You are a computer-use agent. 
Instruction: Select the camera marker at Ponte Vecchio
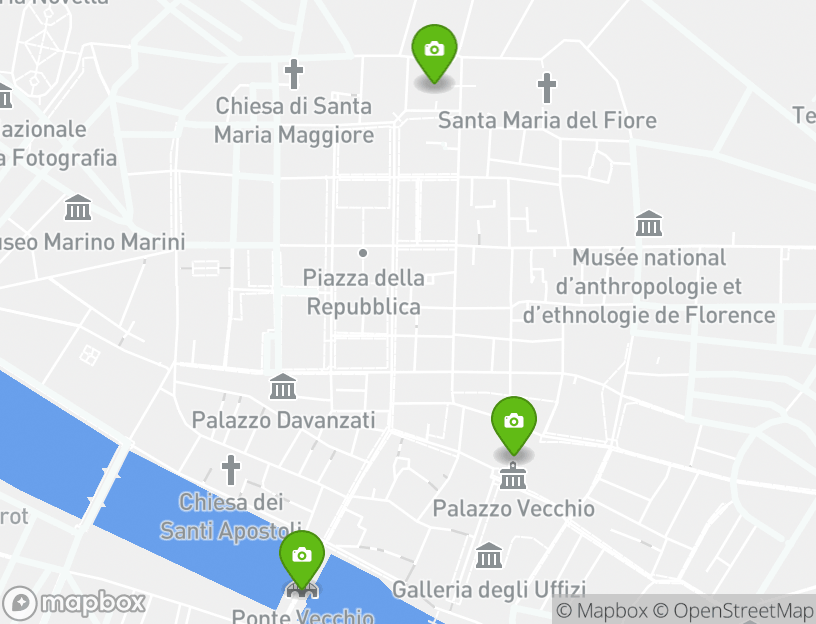[301, 556]
